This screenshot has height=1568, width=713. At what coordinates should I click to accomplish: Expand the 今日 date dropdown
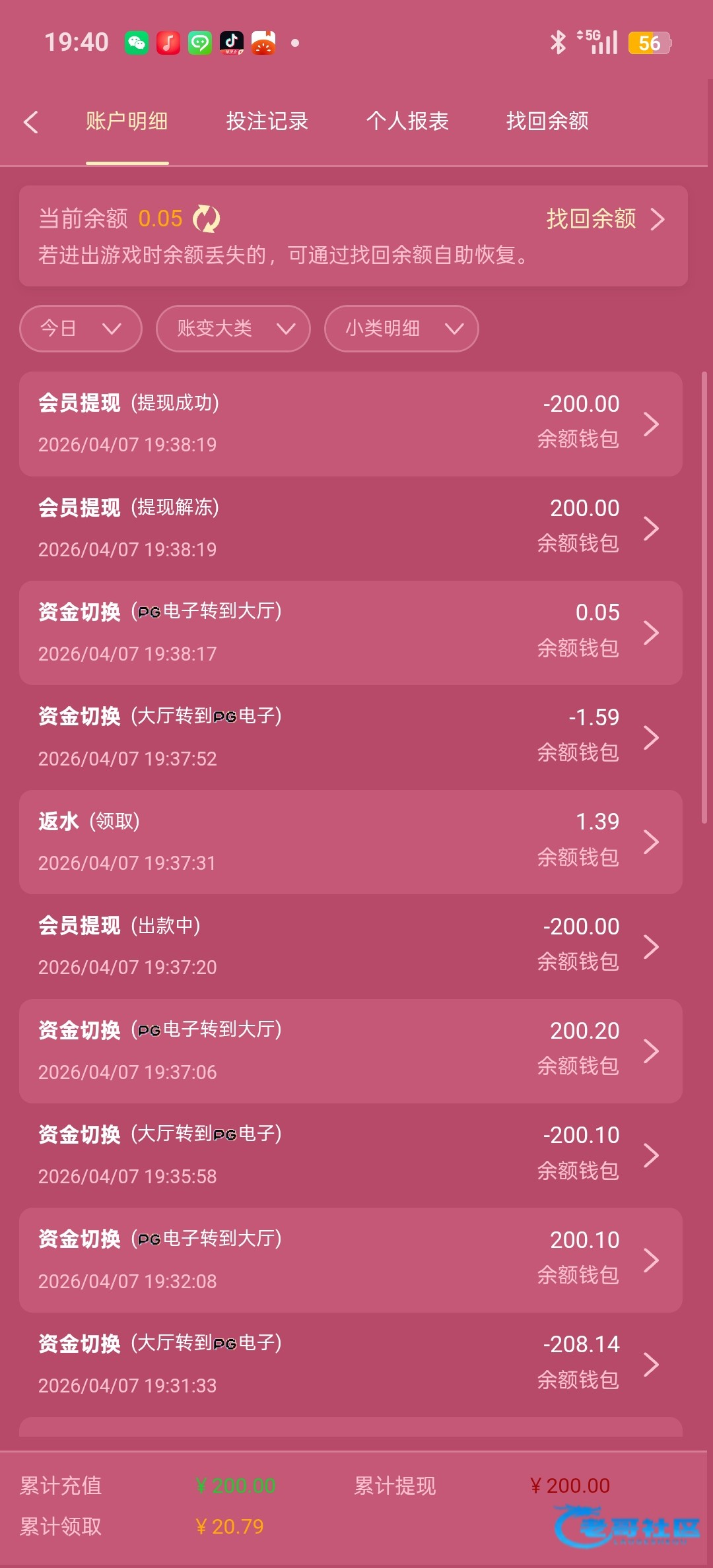pos(81,329)
